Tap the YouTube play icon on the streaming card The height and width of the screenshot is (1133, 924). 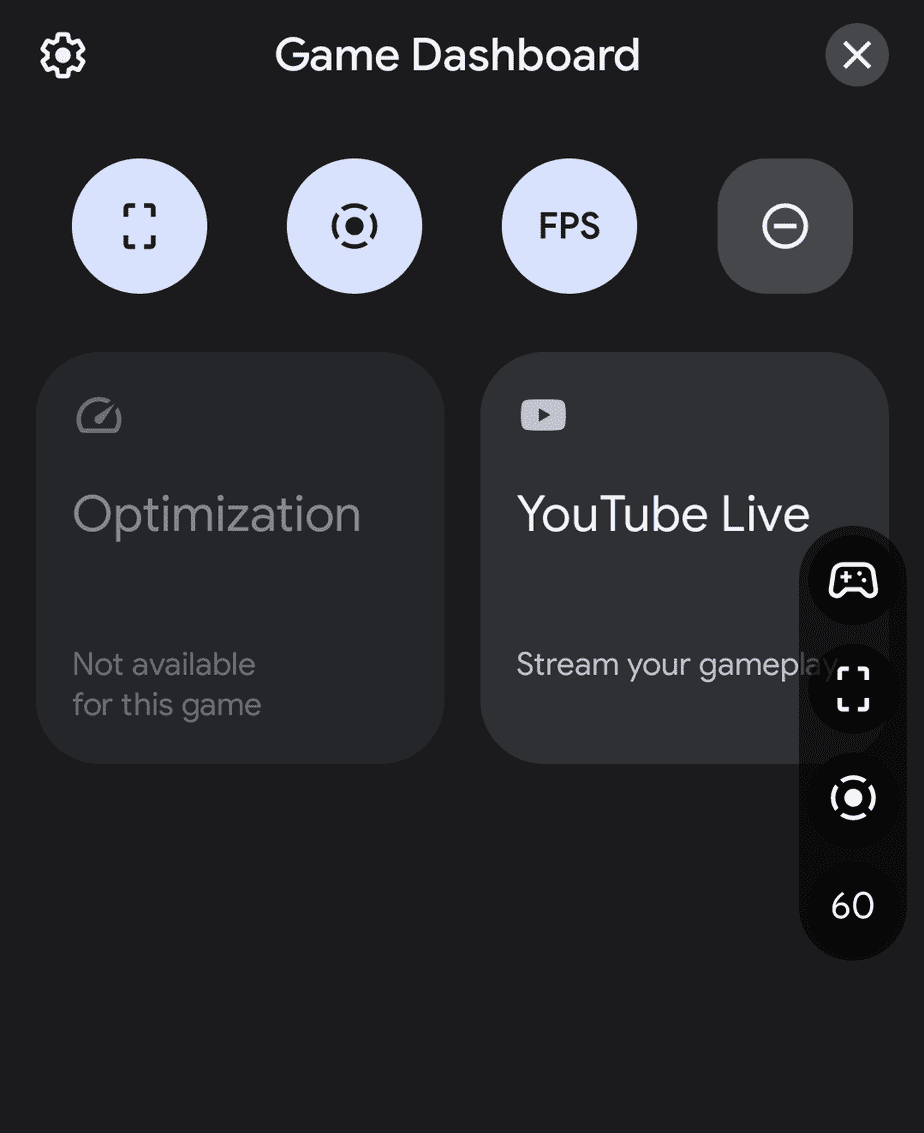coord(541,415)
